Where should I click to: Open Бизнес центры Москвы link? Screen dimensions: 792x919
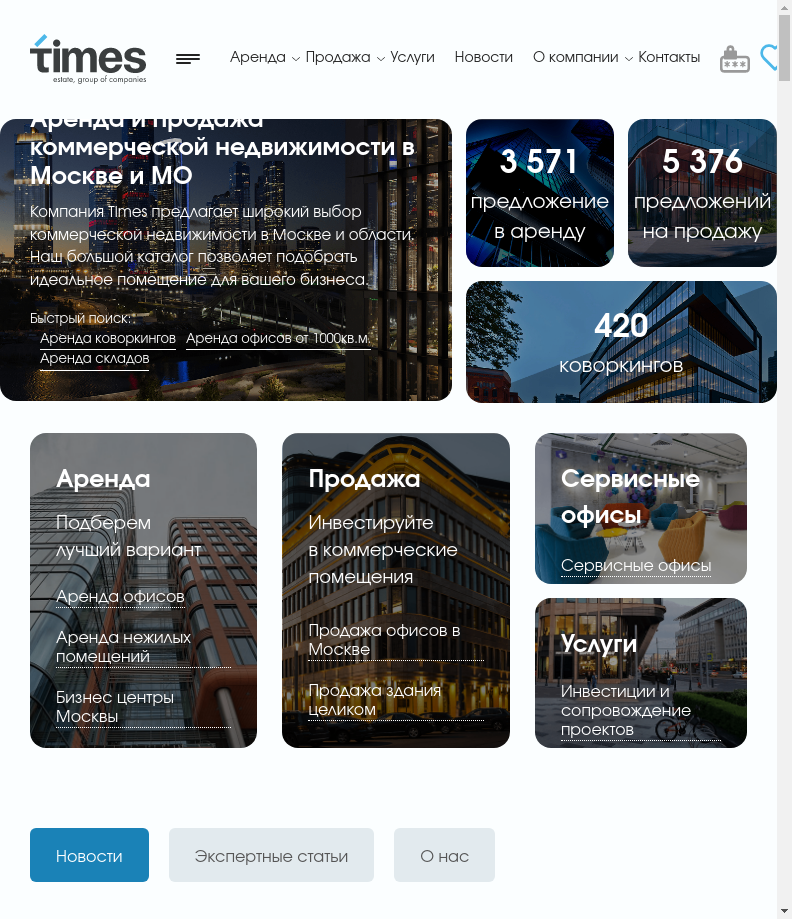115,707
